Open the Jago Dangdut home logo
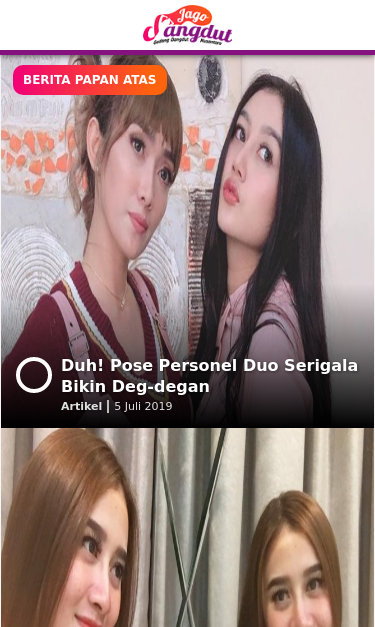The image size is (375, 627). [188, 25]
